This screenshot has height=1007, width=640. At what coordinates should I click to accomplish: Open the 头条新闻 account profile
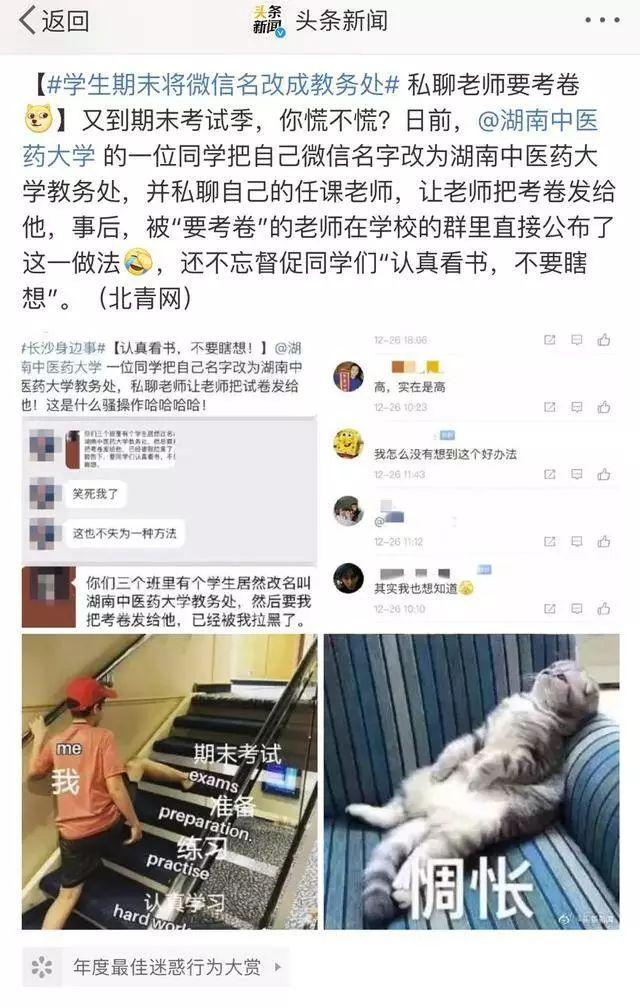(x=321, y=20)
